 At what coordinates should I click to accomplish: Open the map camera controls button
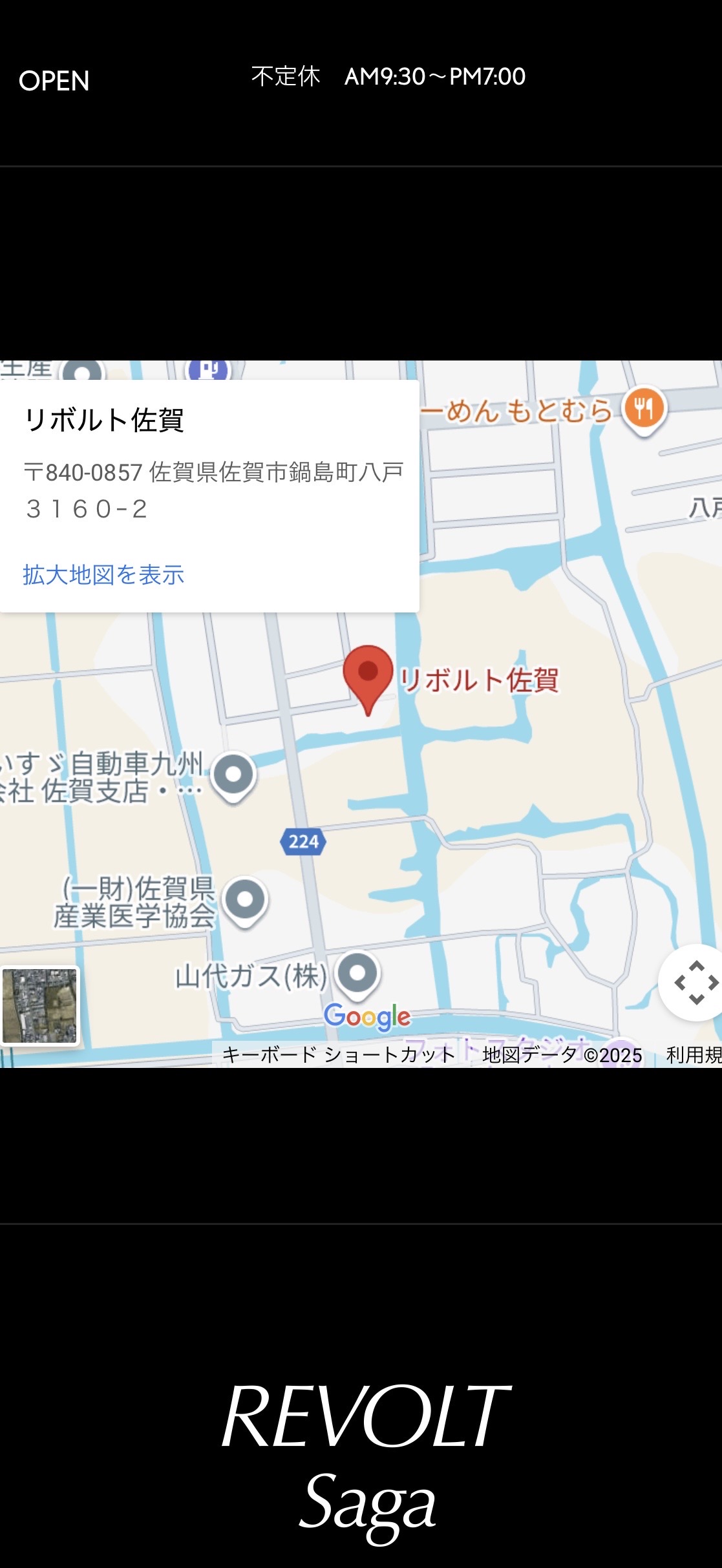(695, 982)
